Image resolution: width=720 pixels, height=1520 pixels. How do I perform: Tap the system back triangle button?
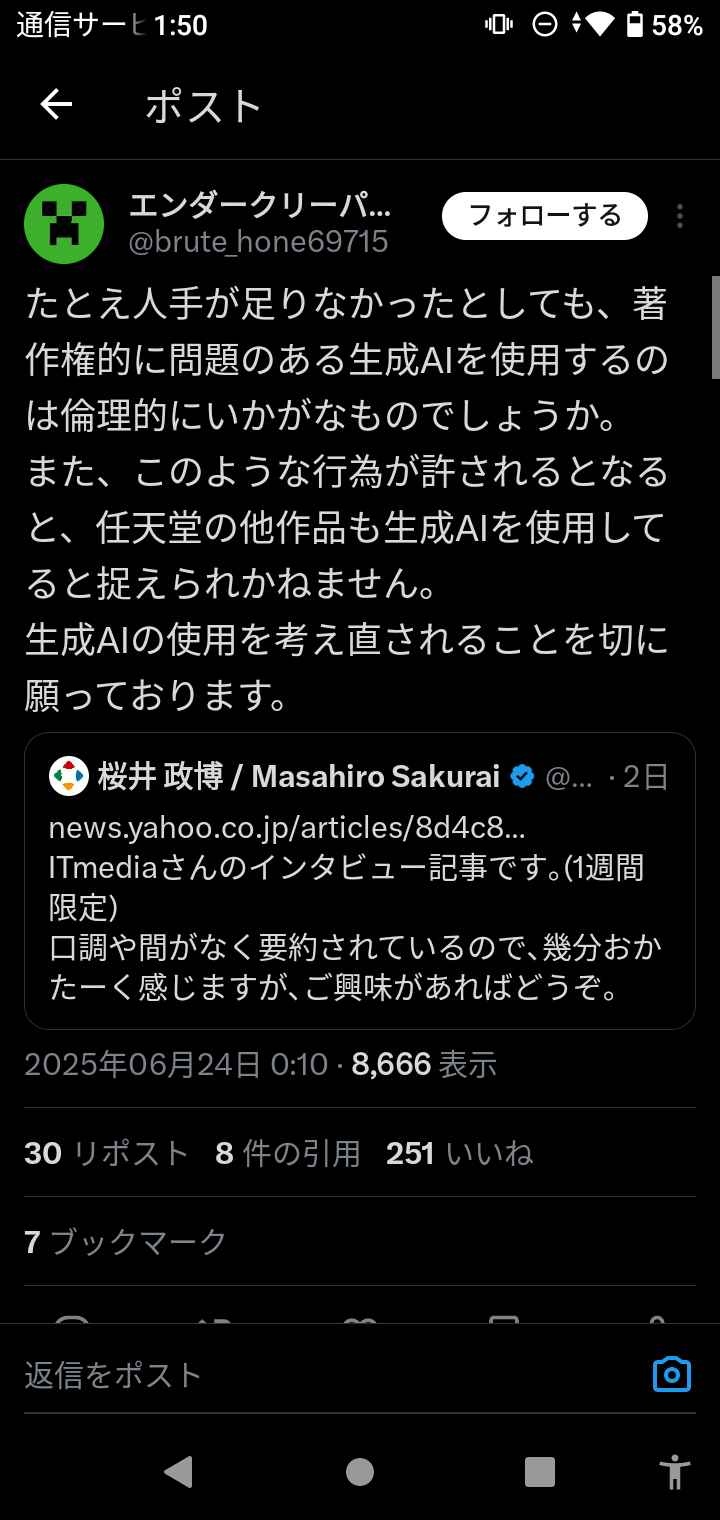[178, 1471]
